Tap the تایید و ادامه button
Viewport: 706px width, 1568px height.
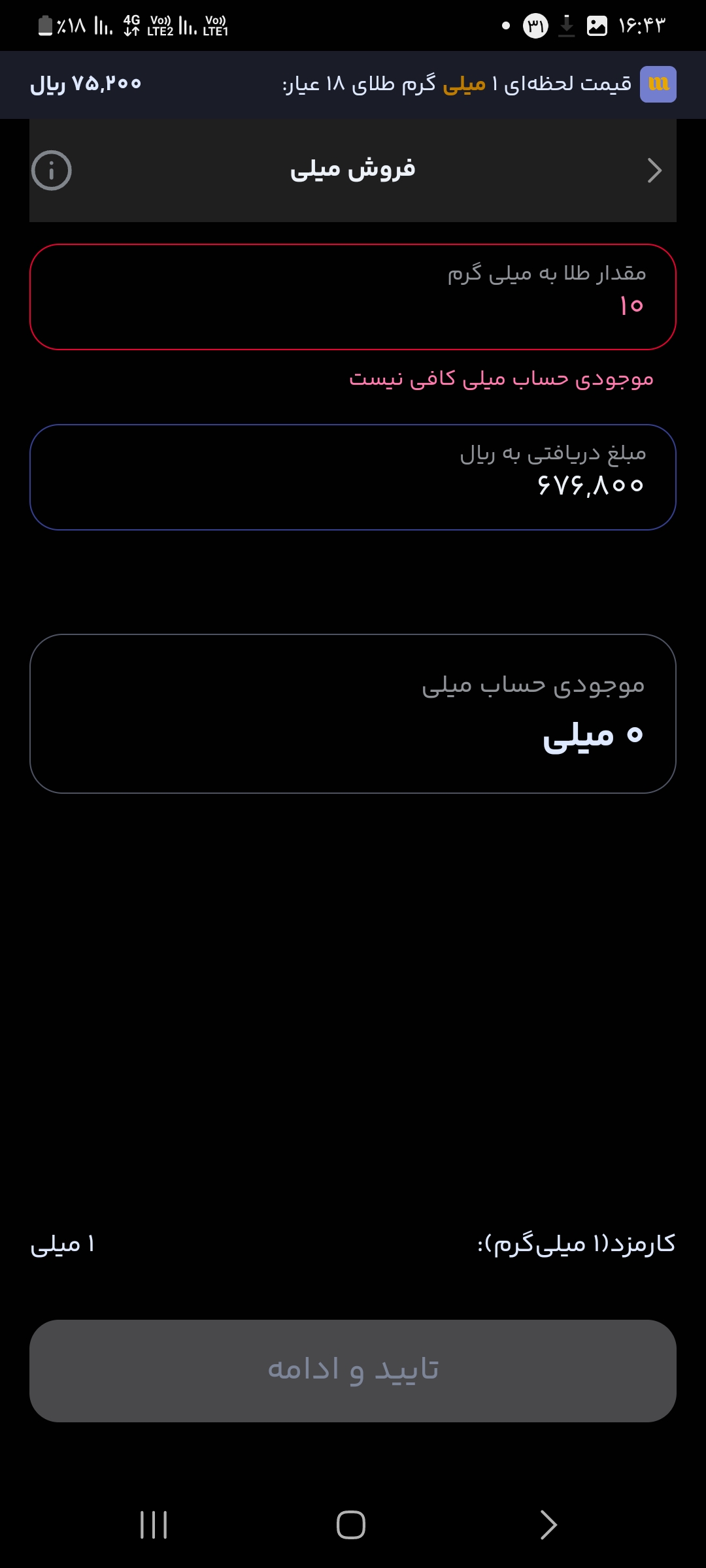tap(353, 1371)
